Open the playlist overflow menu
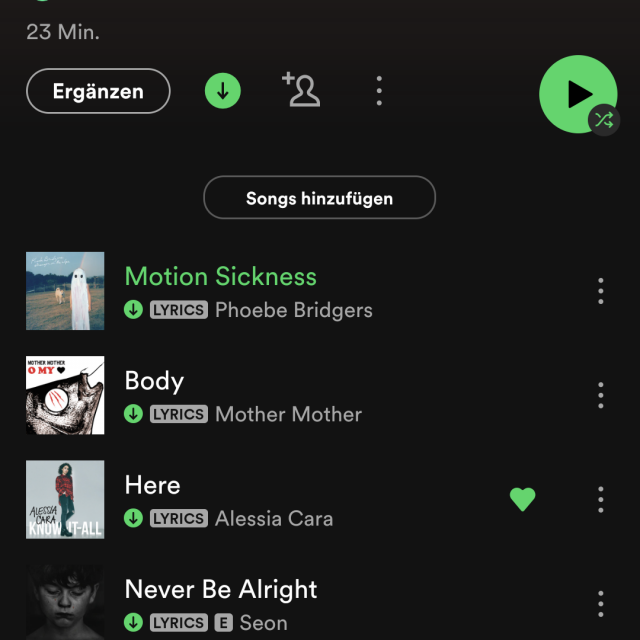Viewport: 640px width, 640px height. (379, 91)
